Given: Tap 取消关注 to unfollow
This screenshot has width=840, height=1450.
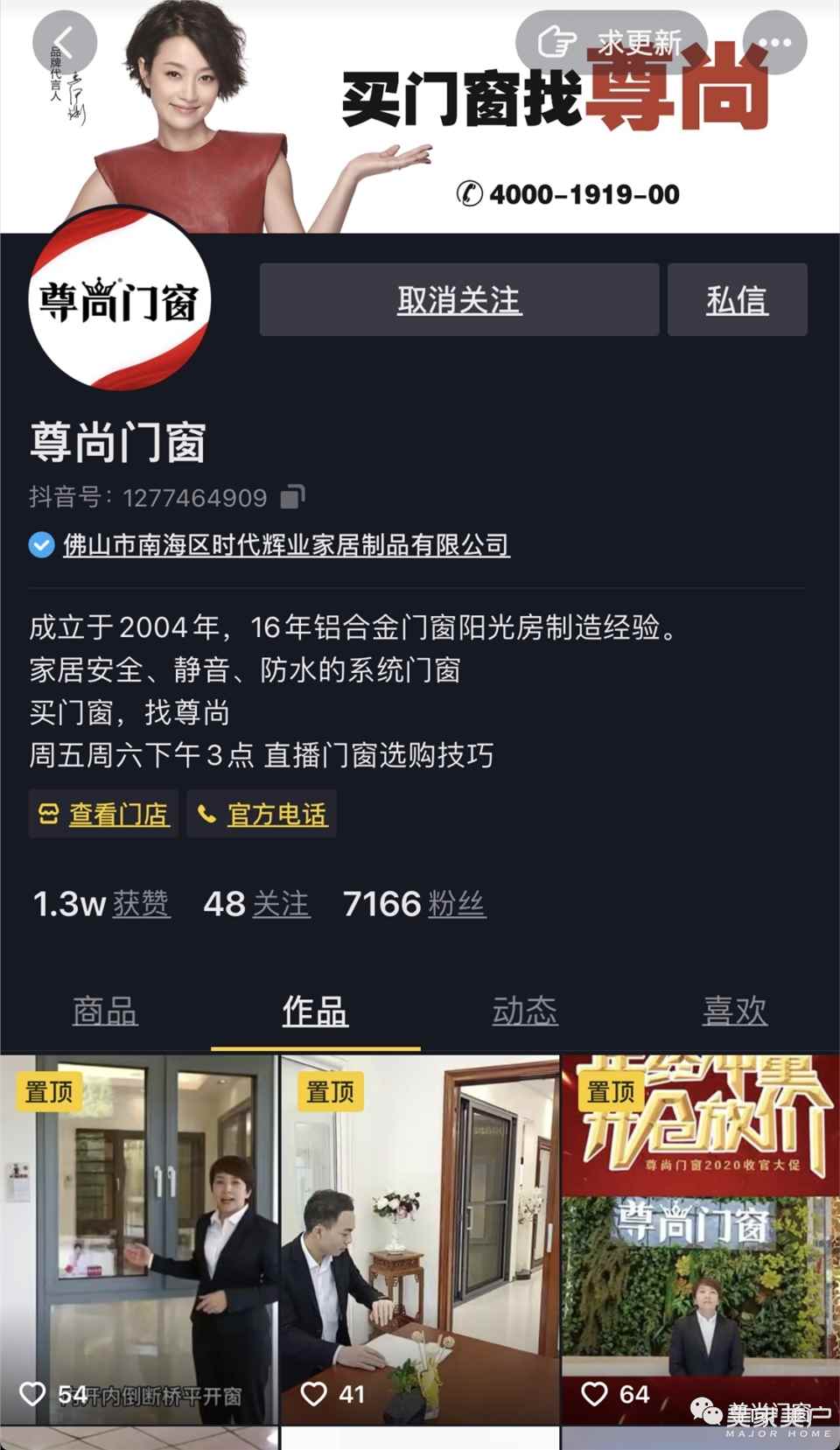Looking at the screenshot, I should tap(458, 300).
